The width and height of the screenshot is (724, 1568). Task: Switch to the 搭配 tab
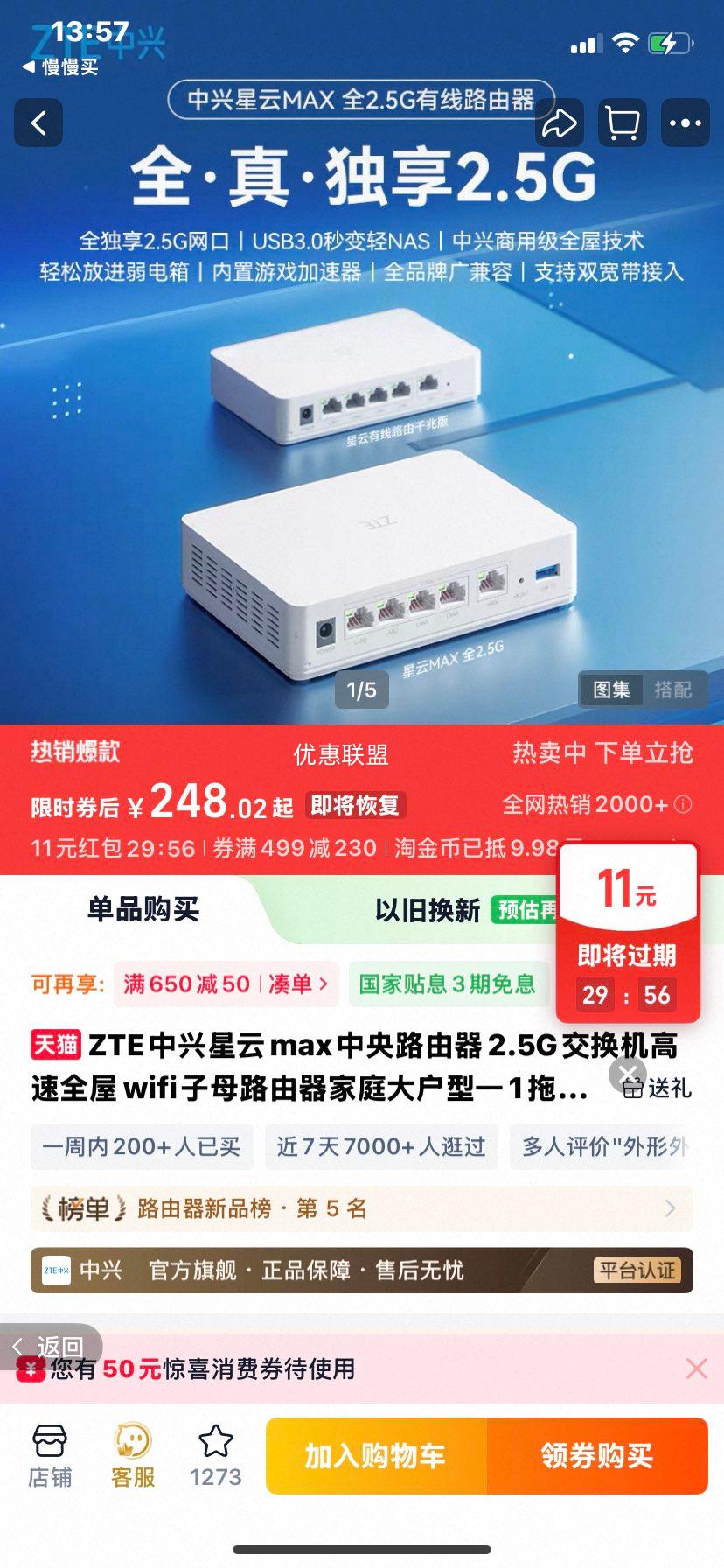pyautogui.click(x=672, y=689)
